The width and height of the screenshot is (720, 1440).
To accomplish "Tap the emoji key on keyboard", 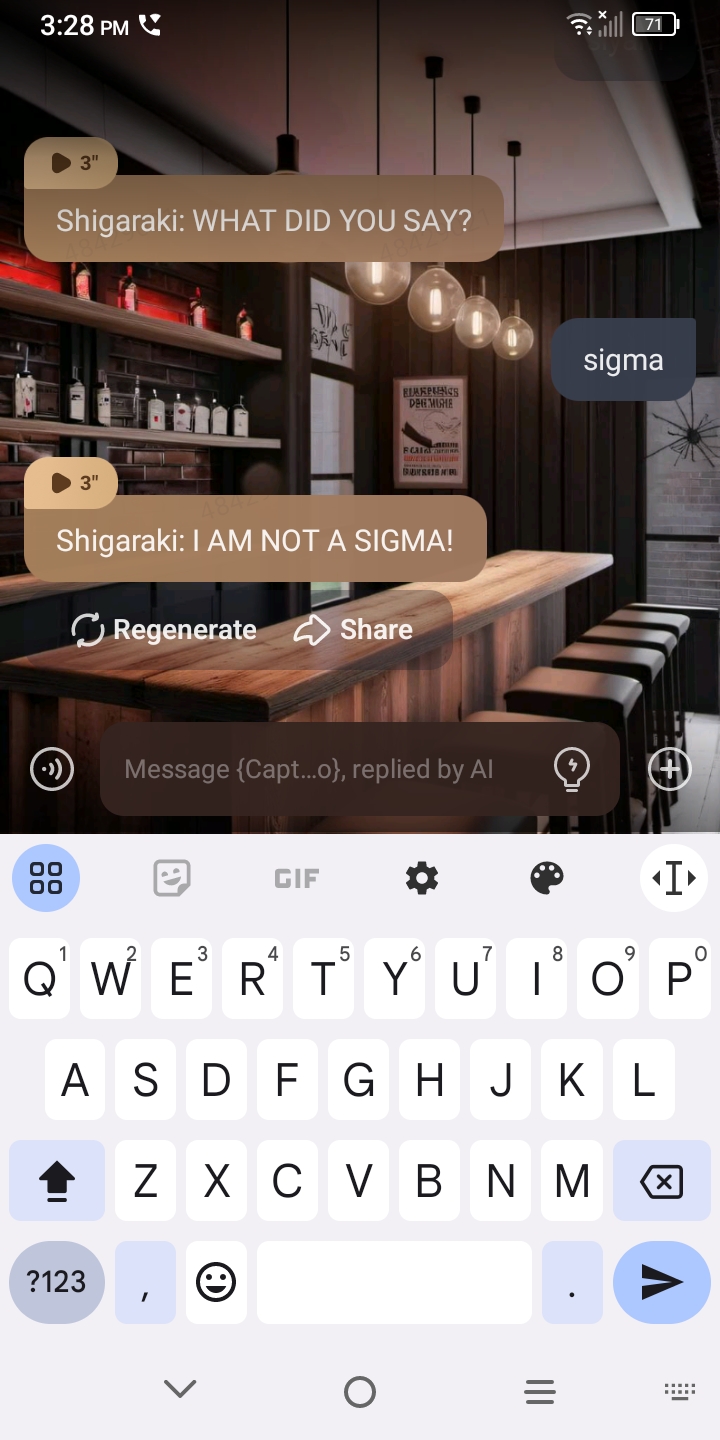I will point(216,1282).
